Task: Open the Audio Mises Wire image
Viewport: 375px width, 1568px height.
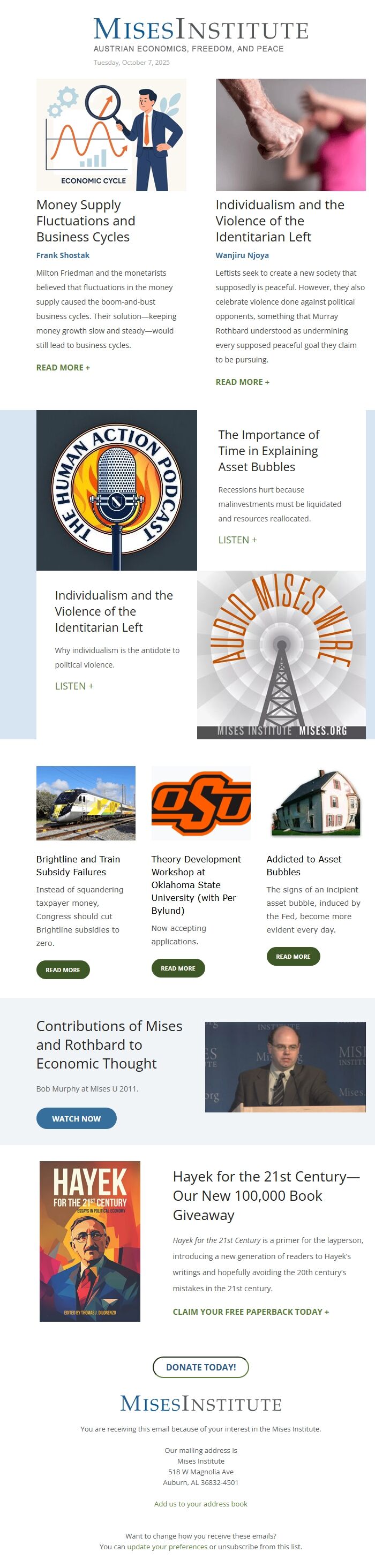Action: pyautogui.click(x=281, y=654)
